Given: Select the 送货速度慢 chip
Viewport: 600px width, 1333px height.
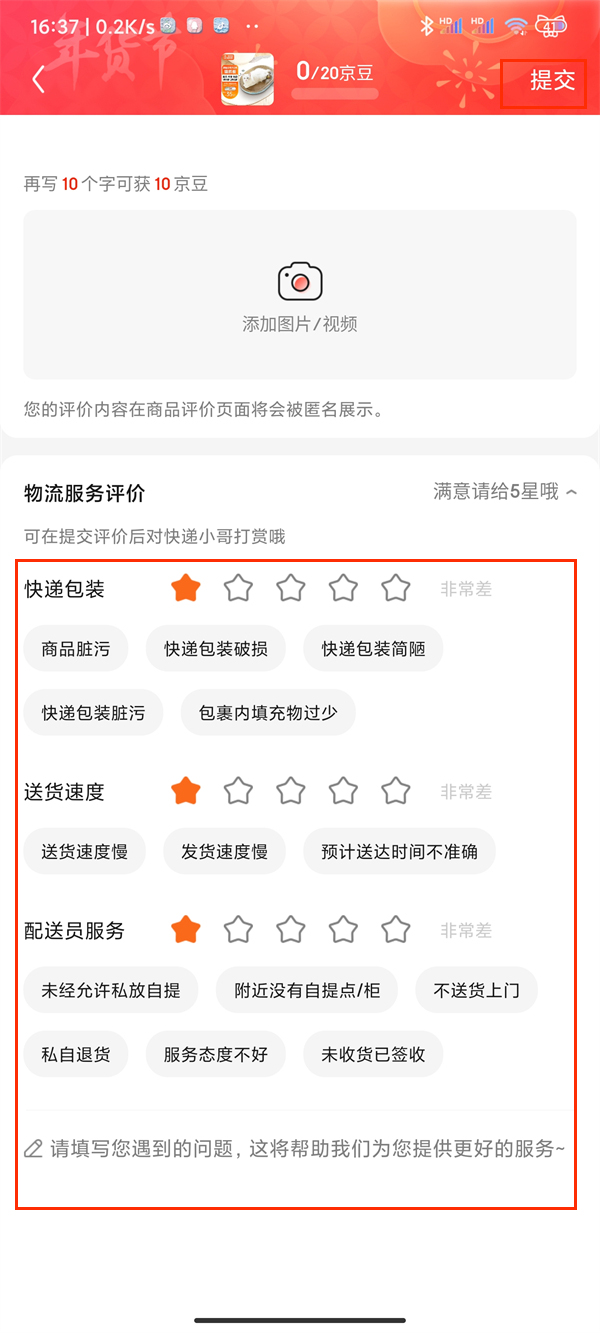Looking at the screenshot, I should (x=84, y=852).
